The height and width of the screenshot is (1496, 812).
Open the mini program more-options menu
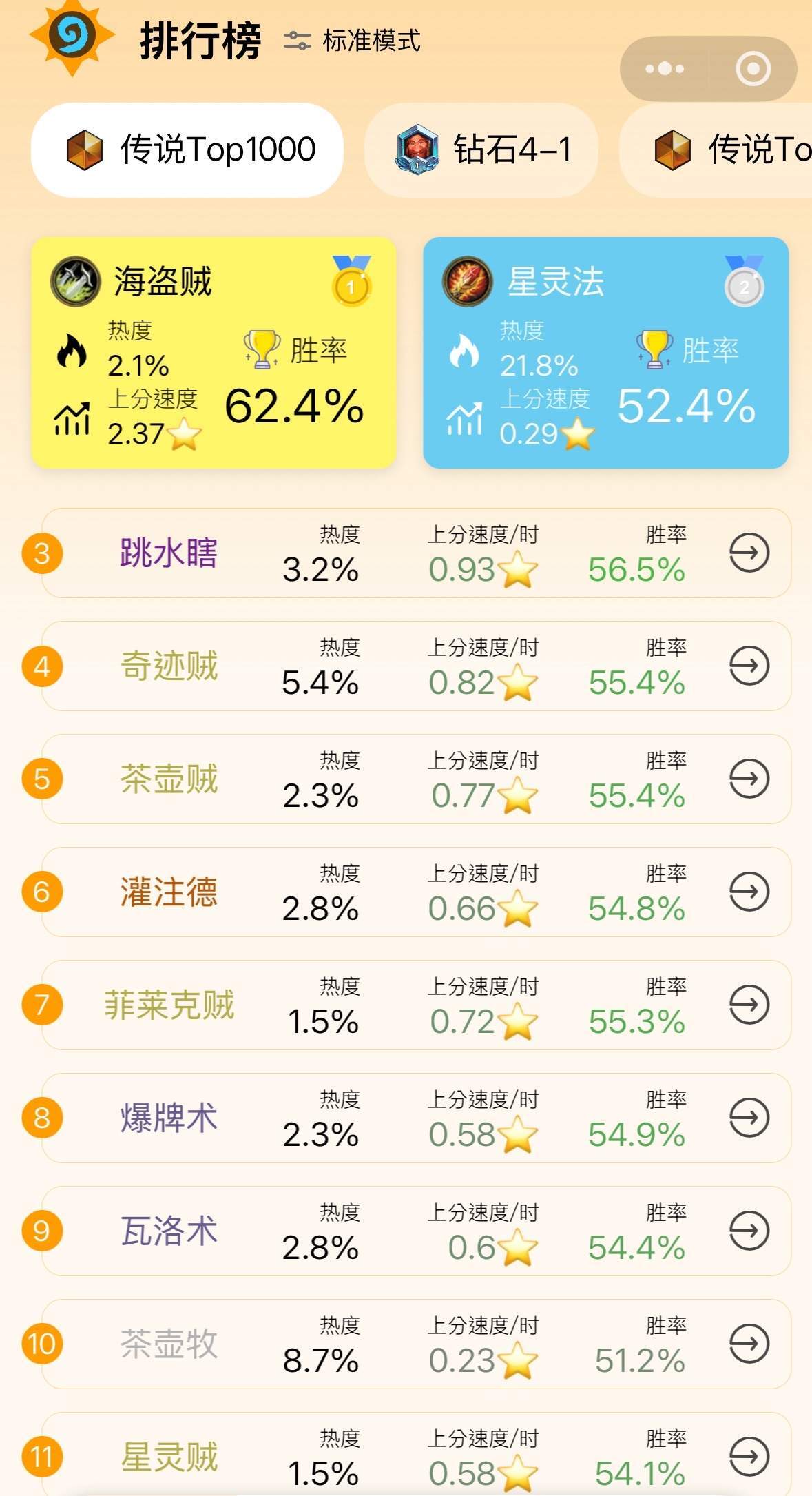point(665,69)
